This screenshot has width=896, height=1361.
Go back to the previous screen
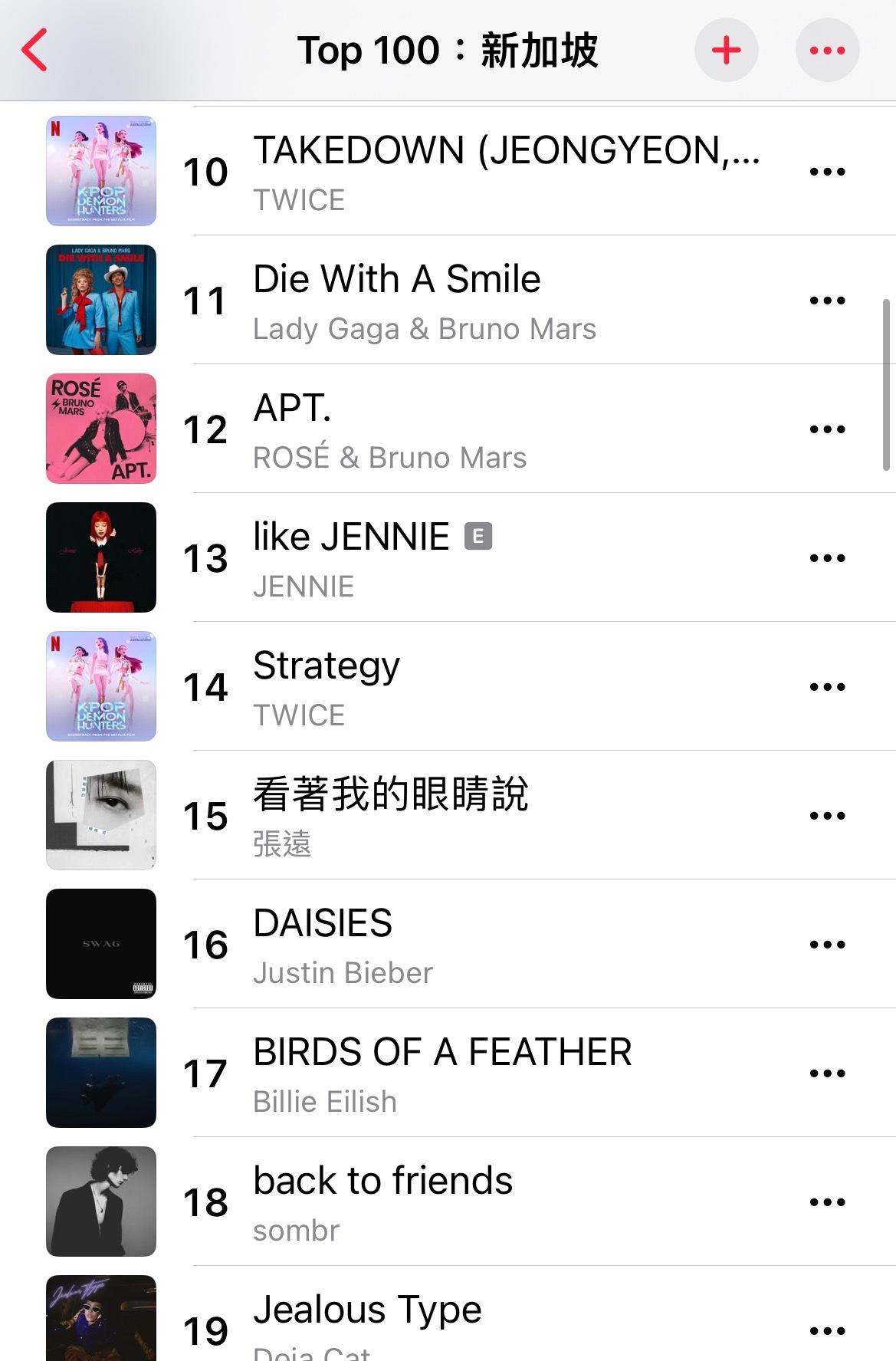pyautogui.click(x=35, y=51)
